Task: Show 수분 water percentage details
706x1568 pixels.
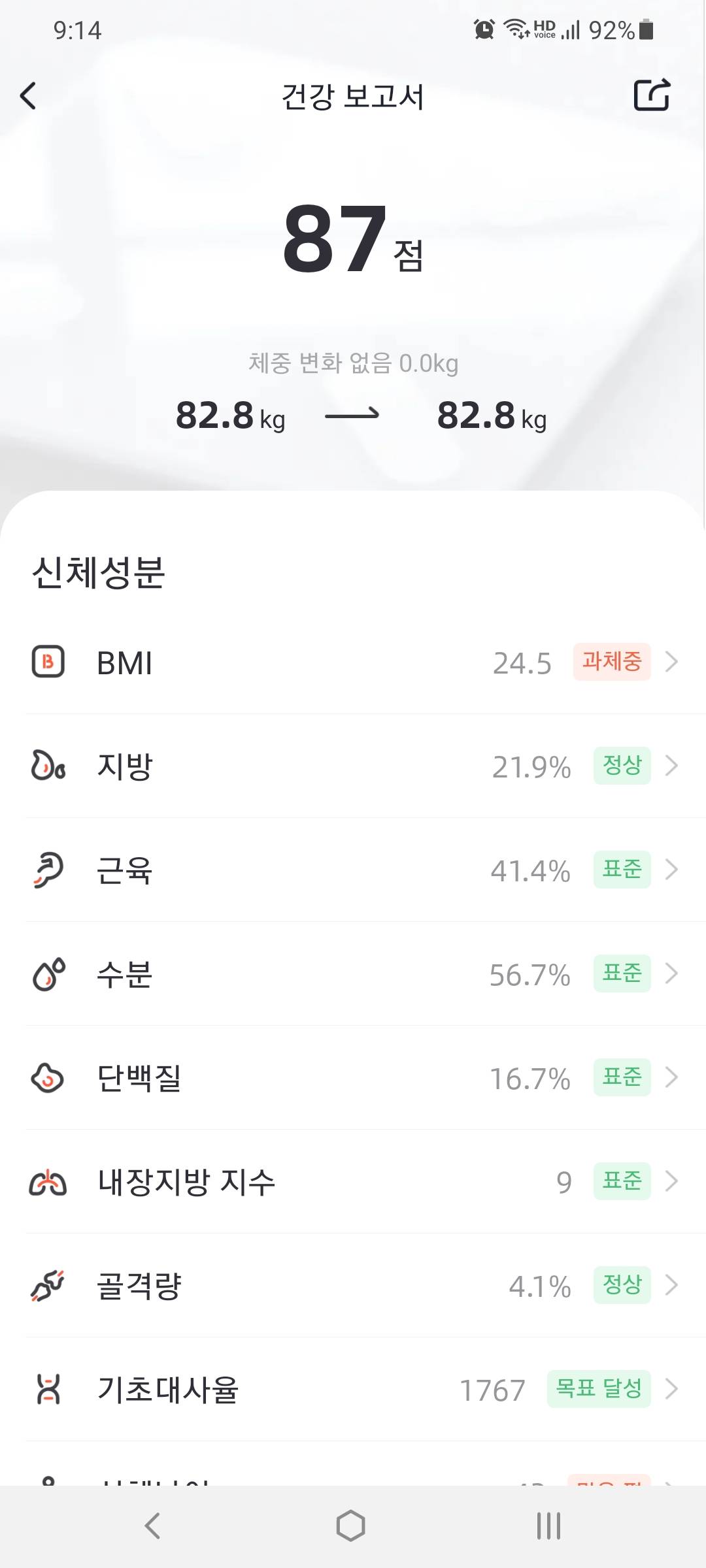Action: [353, 974]
